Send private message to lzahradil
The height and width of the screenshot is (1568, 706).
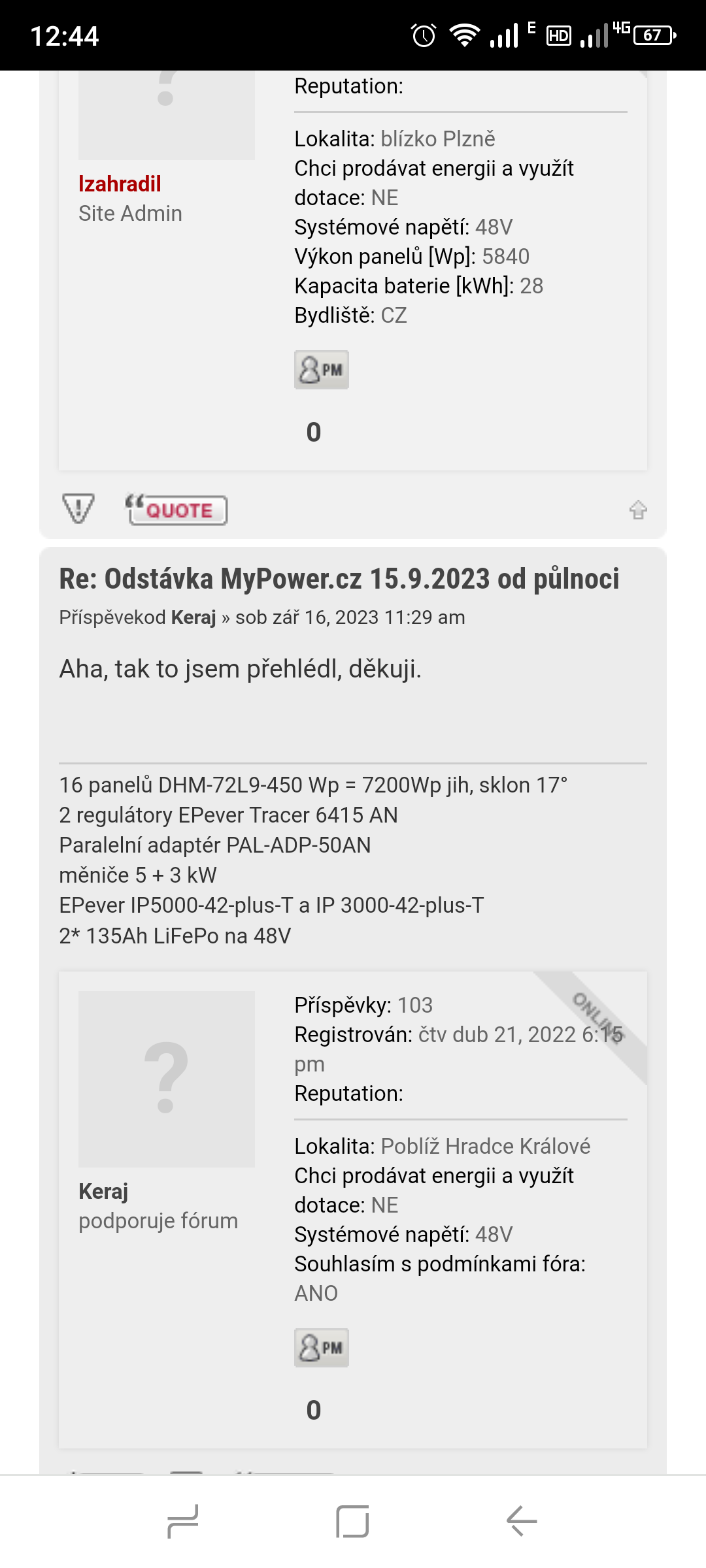[321, 370]
